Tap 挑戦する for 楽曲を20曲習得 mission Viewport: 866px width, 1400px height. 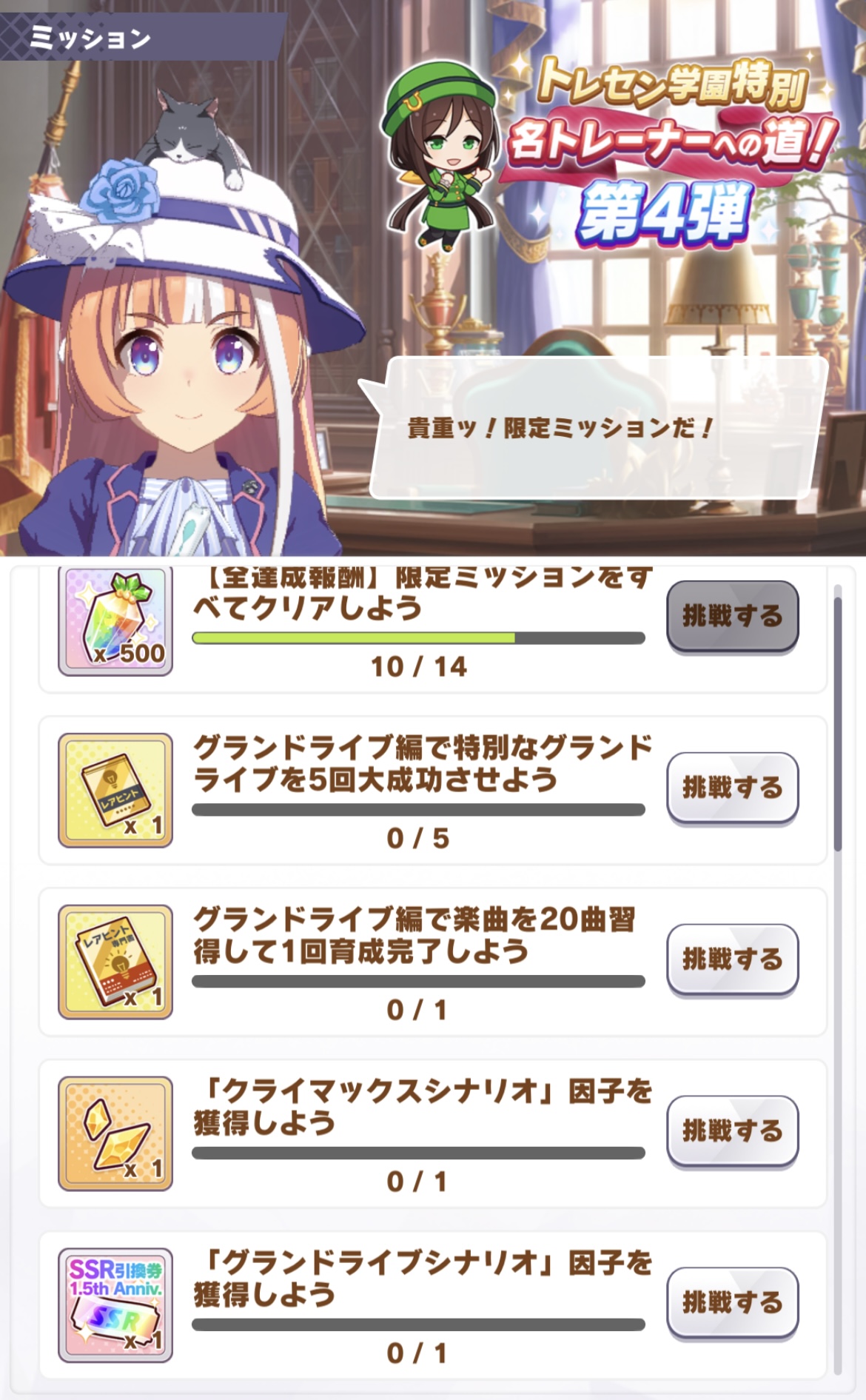tap(732, 959)
